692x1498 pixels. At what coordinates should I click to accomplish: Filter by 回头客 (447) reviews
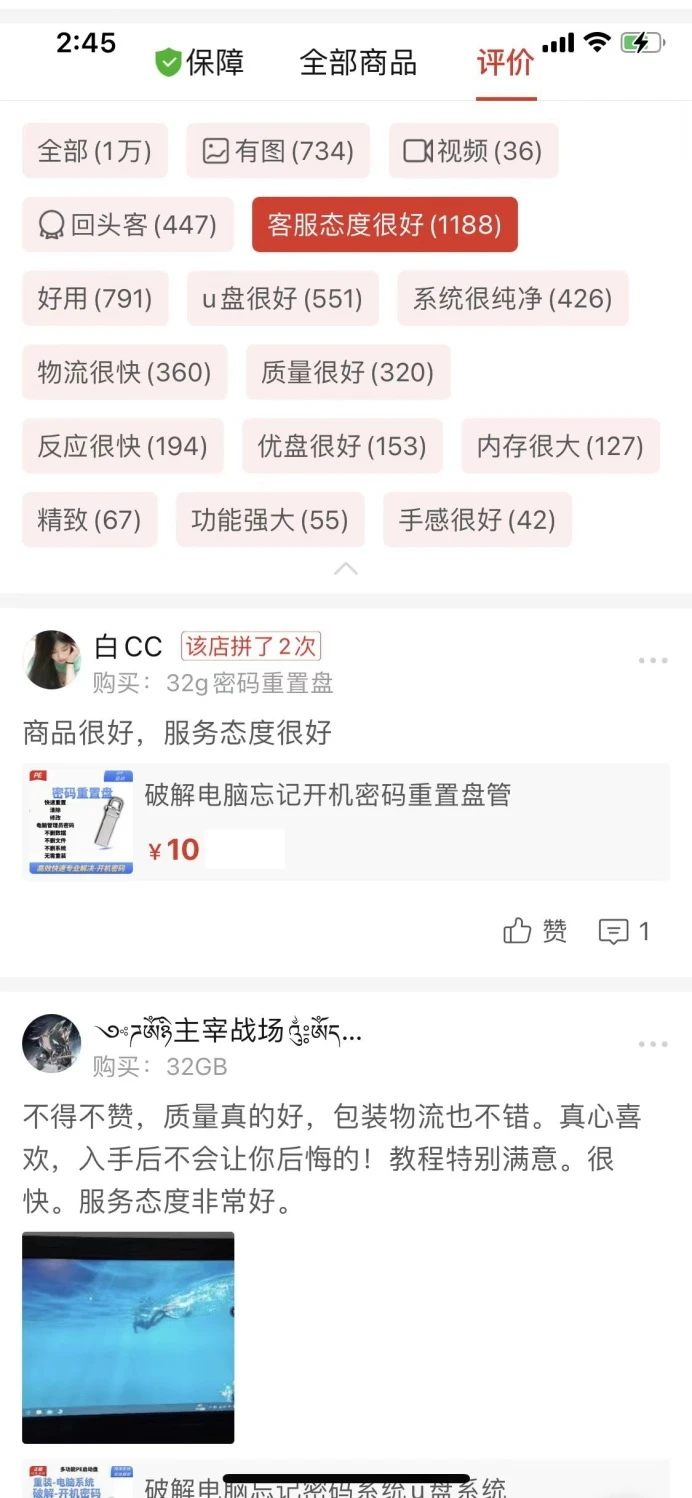(128, 225)
